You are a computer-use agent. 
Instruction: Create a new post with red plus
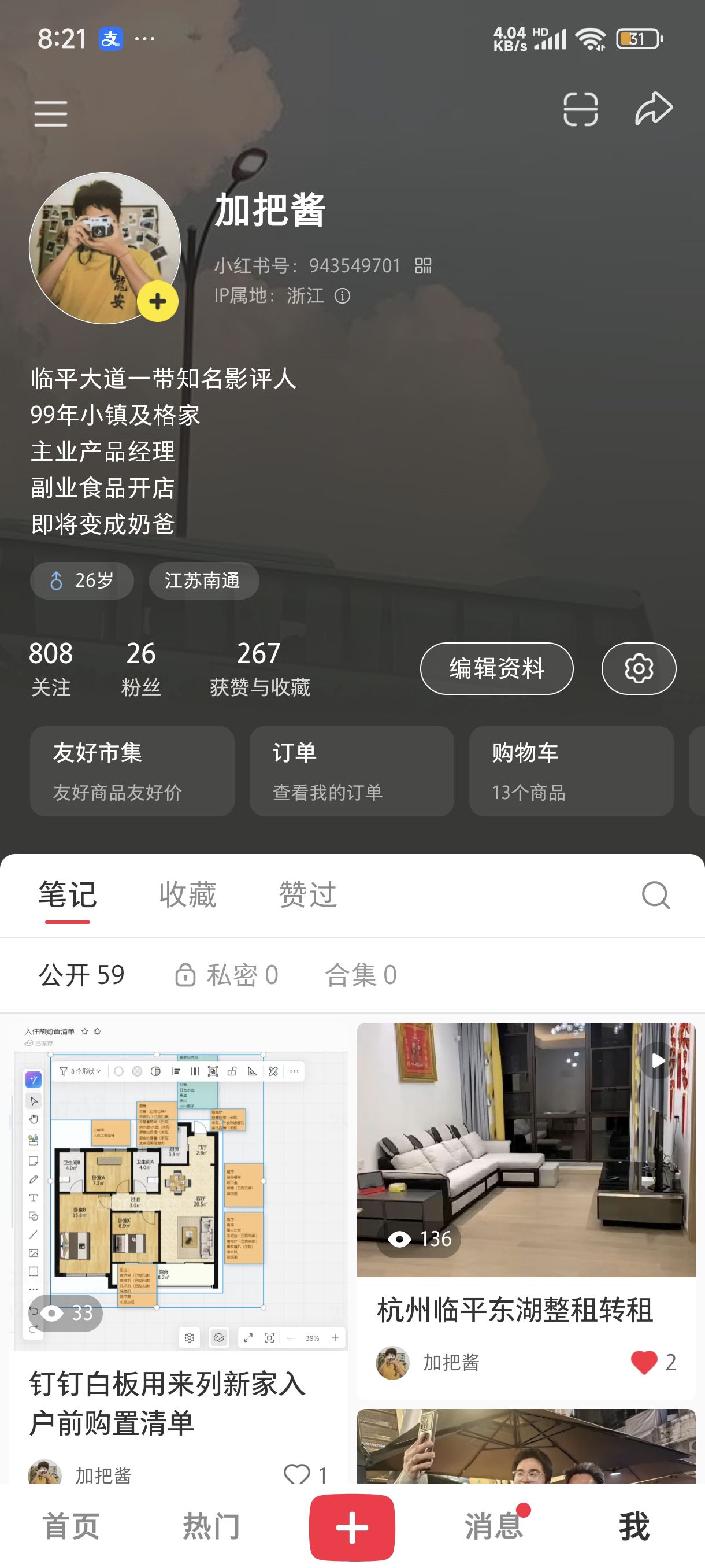[351, 1527]
